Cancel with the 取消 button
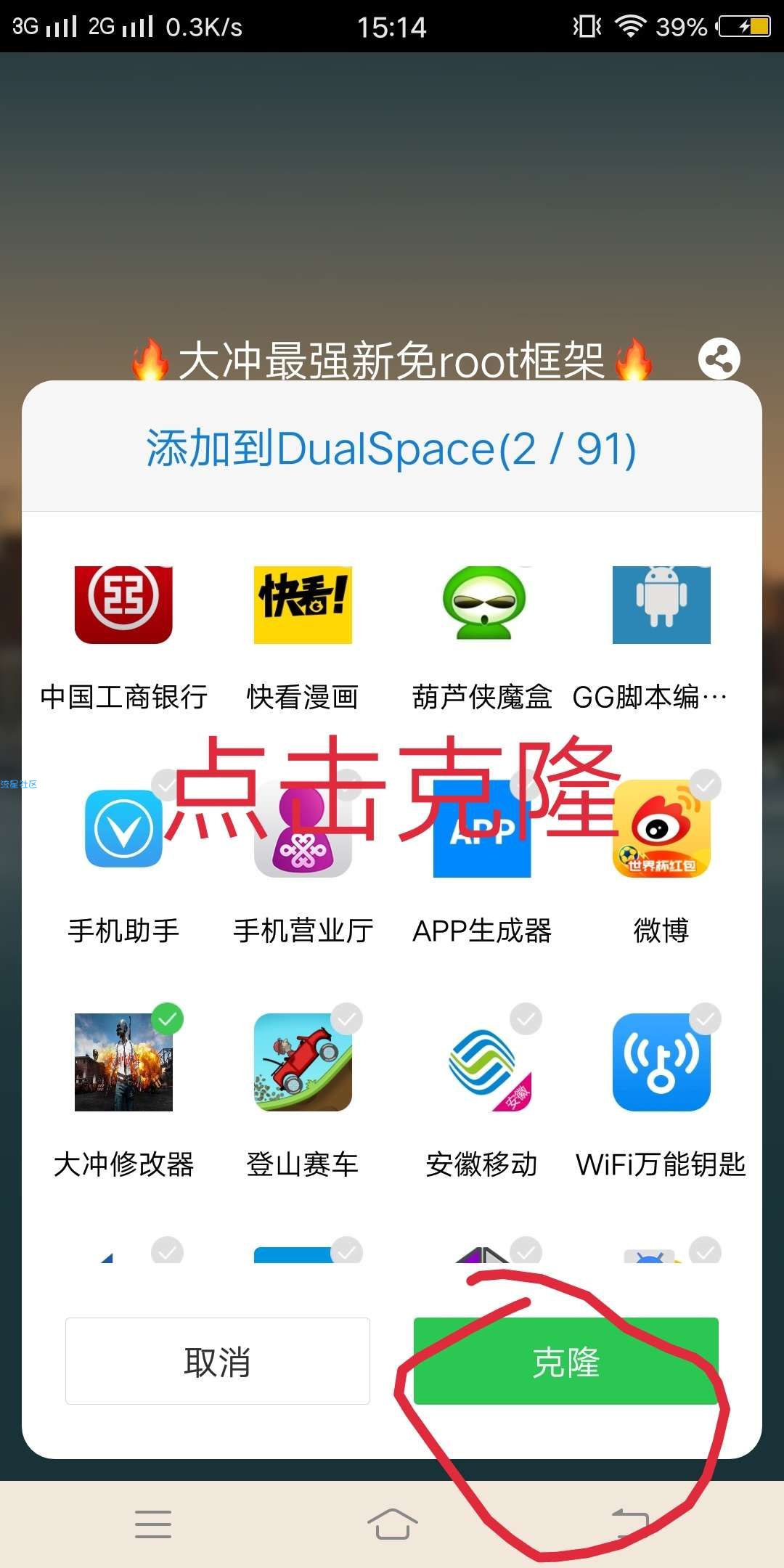The width and height of the screenshot is (784, 1568). 217,1361
